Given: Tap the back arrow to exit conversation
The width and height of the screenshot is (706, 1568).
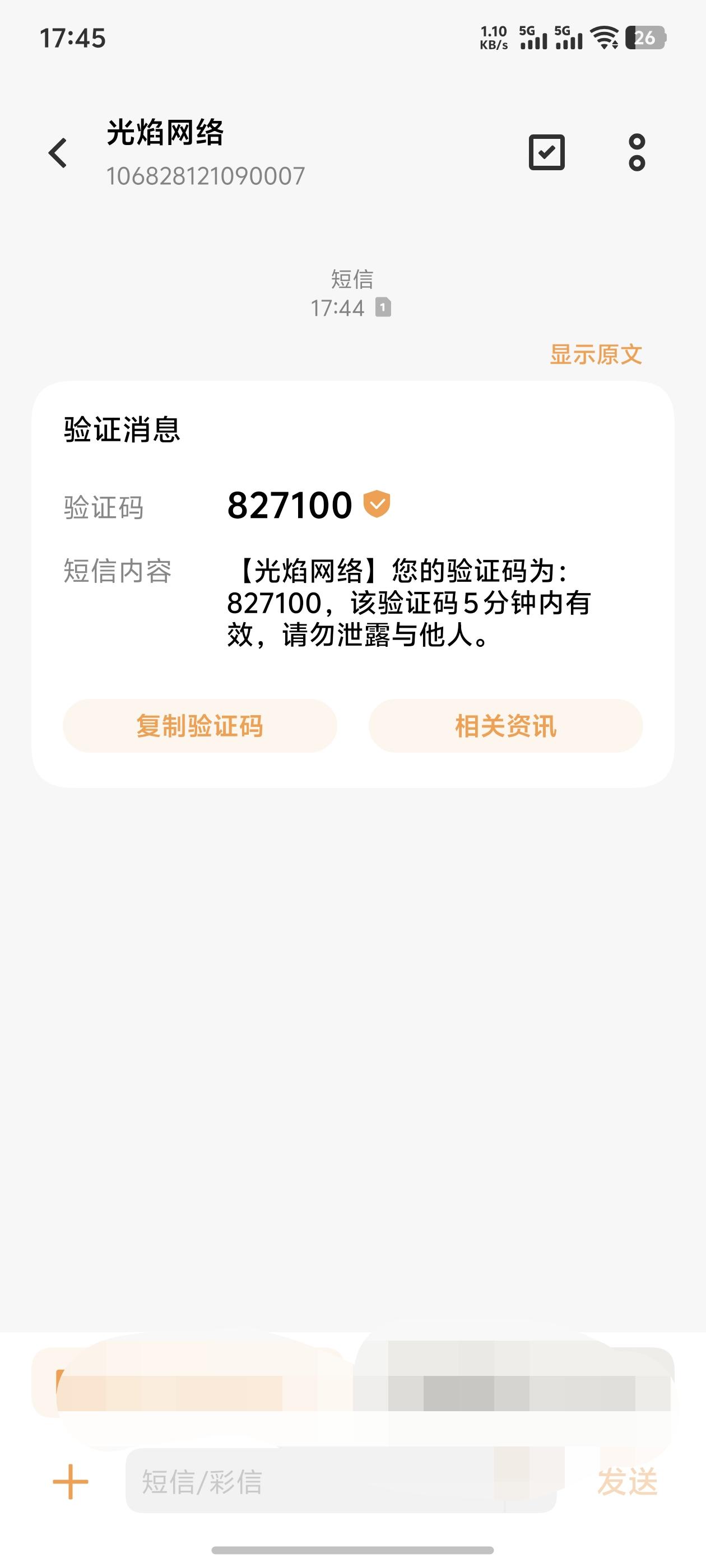Looking at the screenshot, I should coord(58,152).
